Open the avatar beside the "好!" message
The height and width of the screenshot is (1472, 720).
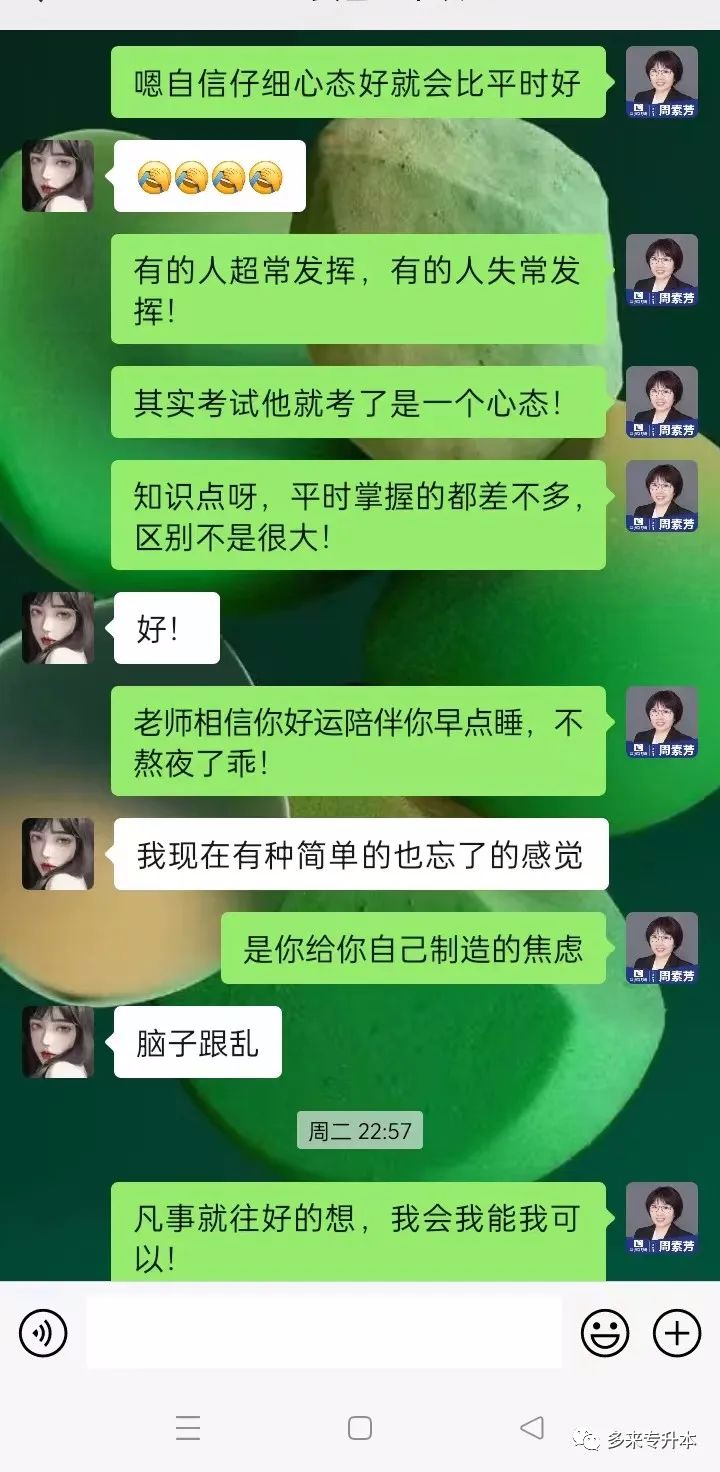tap(58, 628)
